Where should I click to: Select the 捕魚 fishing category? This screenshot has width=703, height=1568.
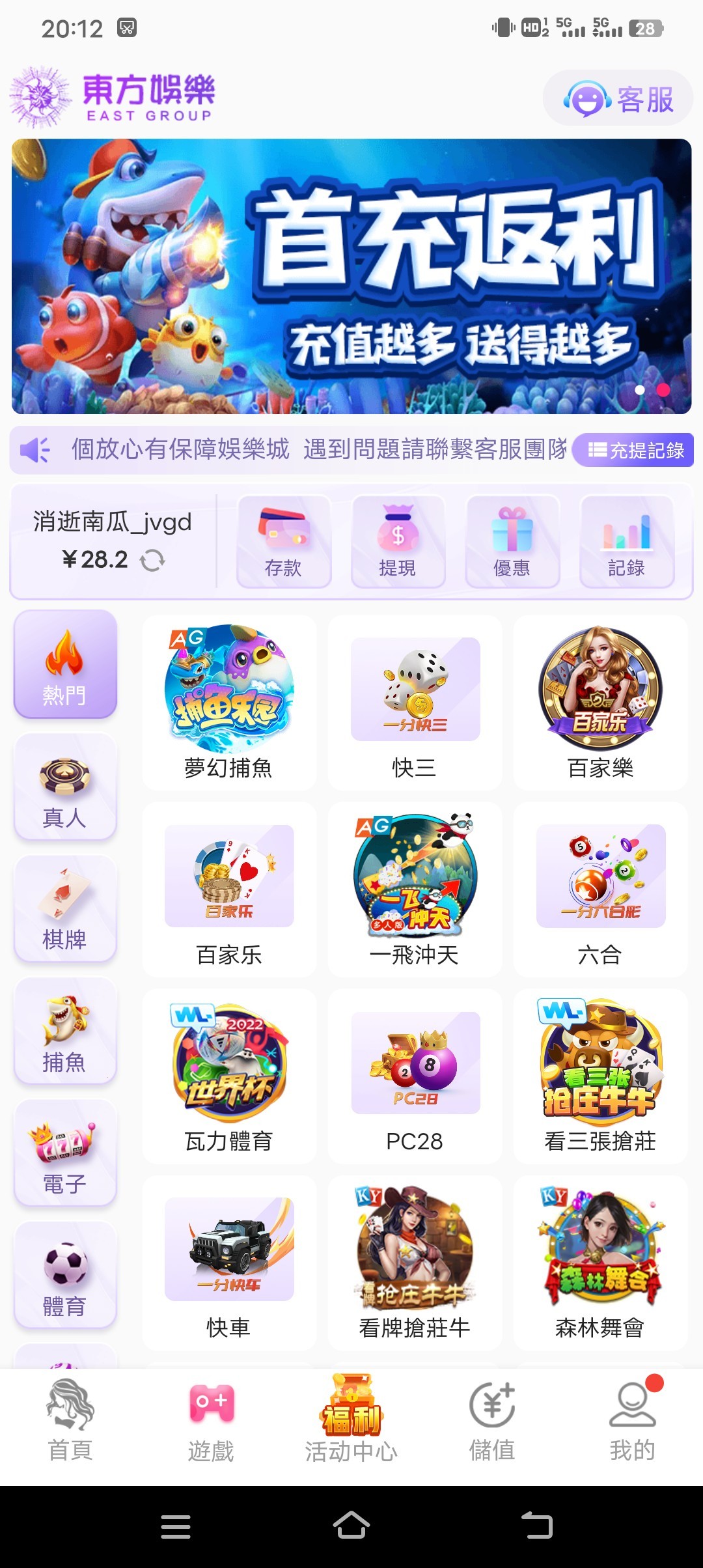click(x=65, y=1031)
